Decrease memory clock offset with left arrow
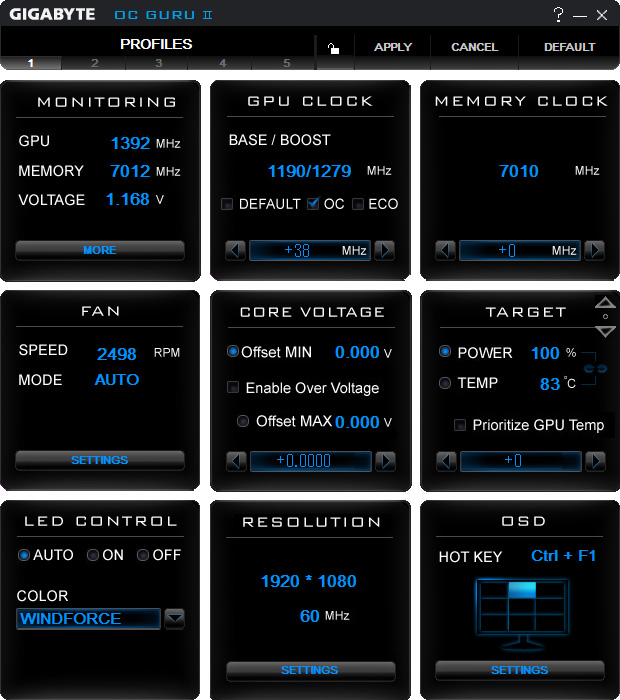620x700 pixels. pos(446,250)
